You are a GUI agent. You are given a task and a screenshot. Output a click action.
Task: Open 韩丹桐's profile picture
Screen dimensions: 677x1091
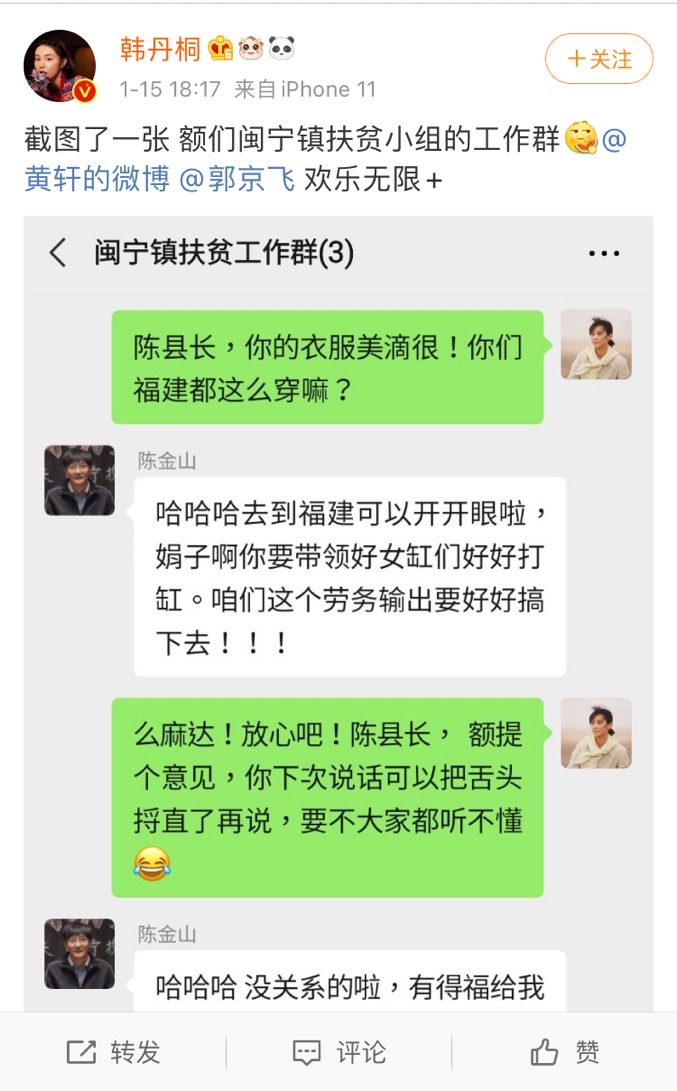click(60, 66)
